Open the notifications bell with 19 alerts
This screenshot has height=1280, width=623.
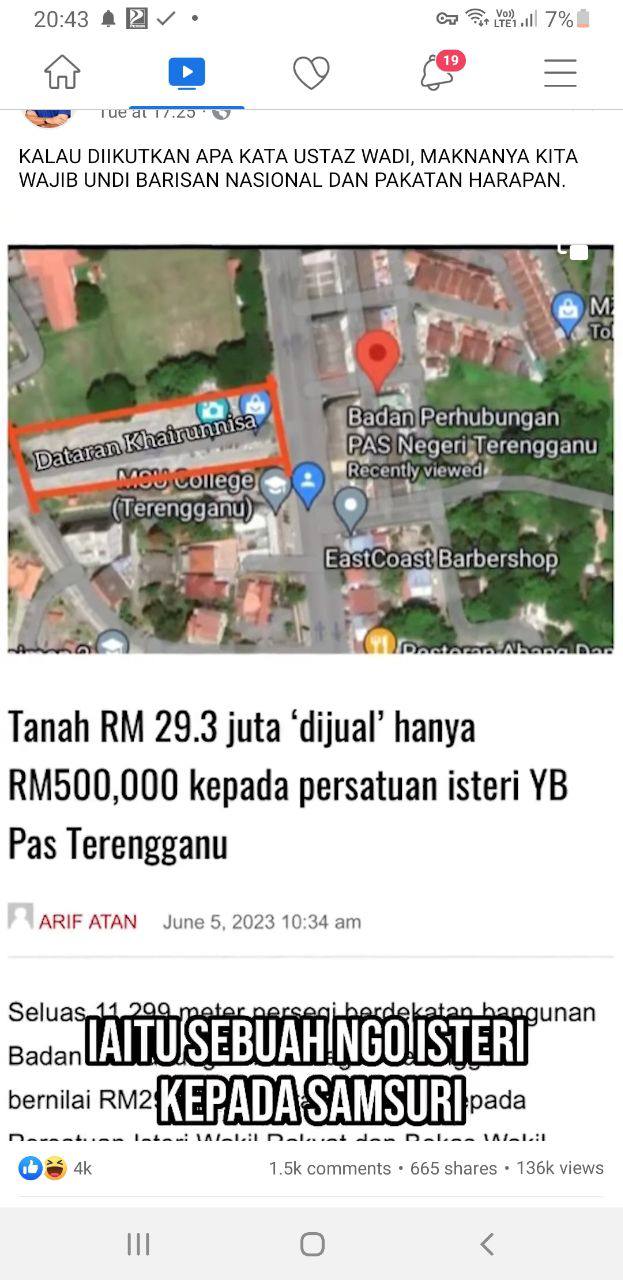pyautogui.click(x=437, y=72)
